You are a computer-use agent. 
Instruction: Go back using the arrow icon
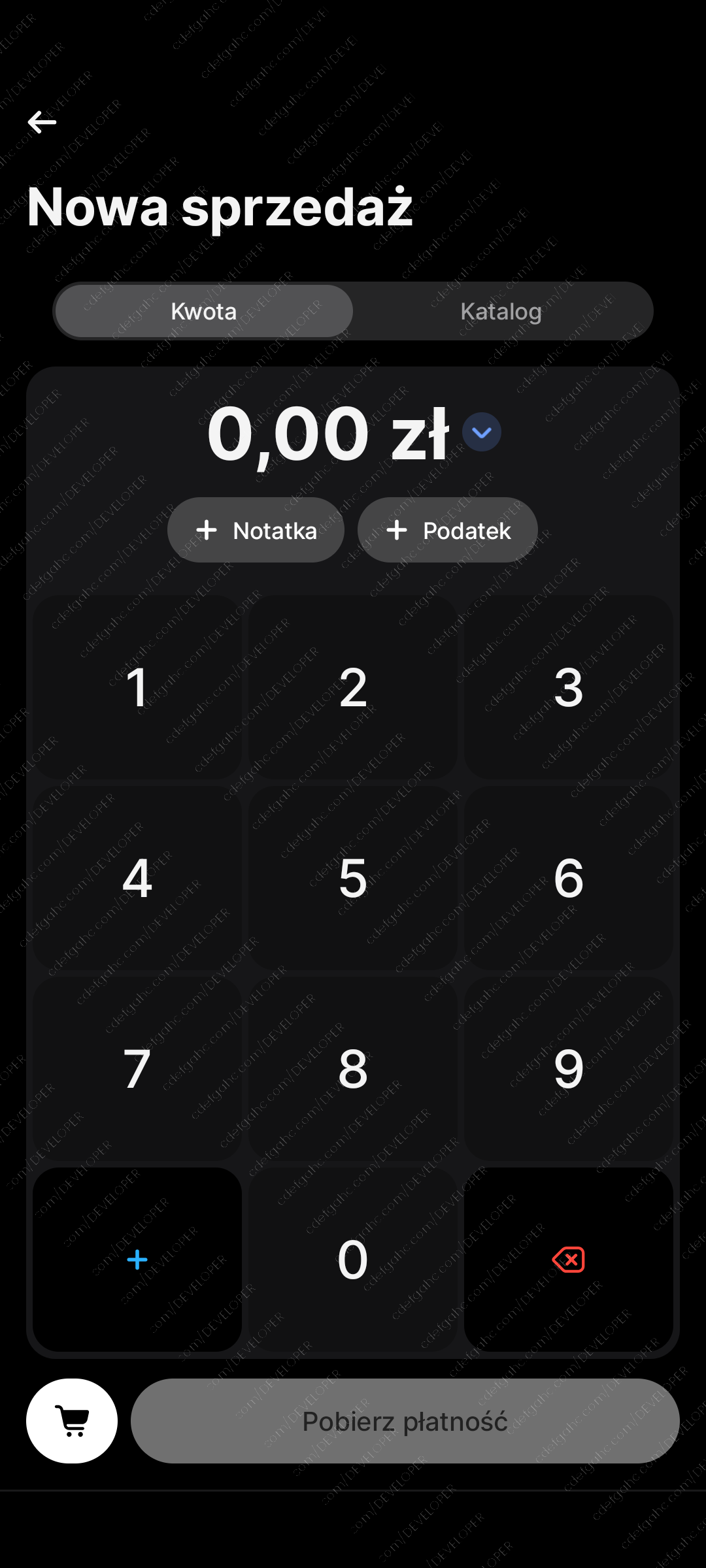click(42, 122)
